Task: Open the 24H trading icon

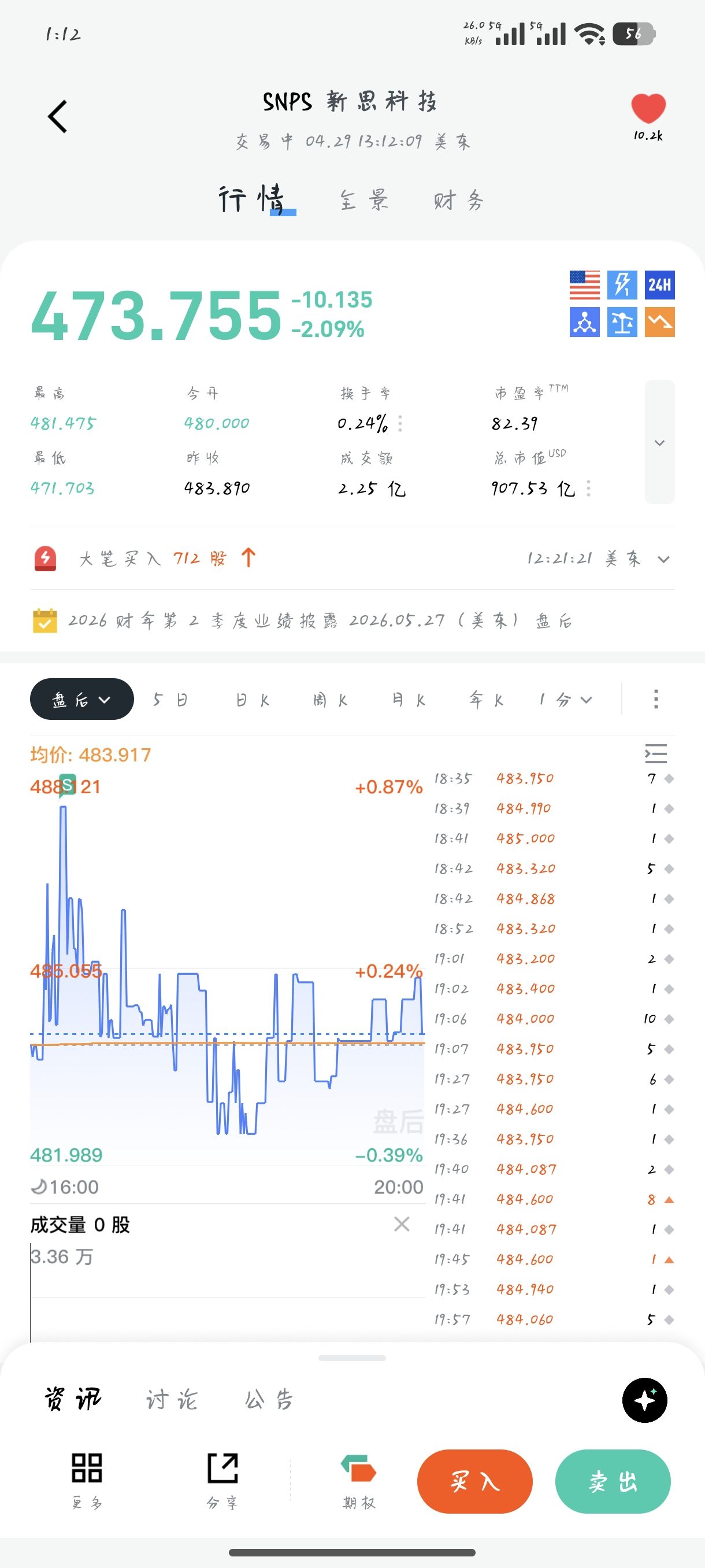Action: tap(659, 285)
